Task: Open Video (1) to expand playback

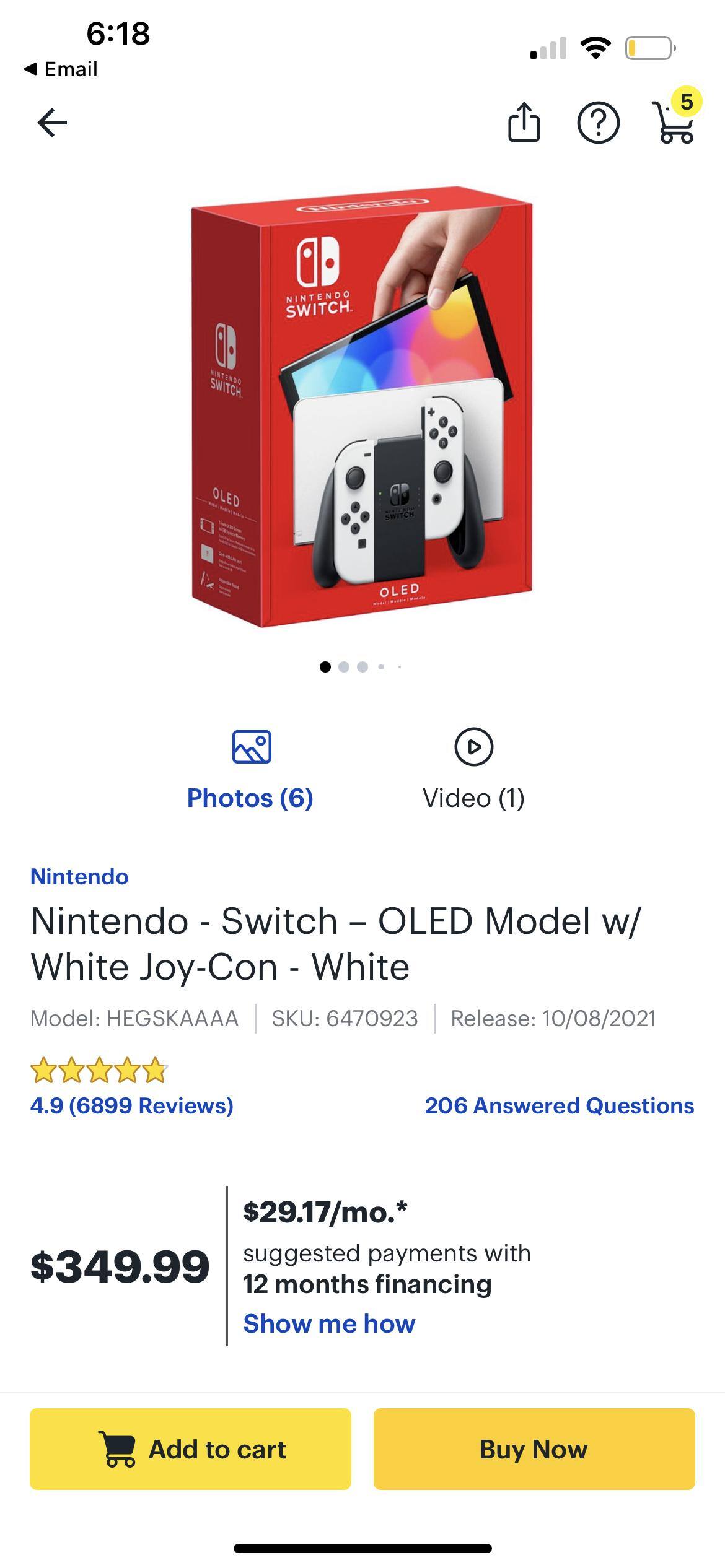Action: (473, 799)
